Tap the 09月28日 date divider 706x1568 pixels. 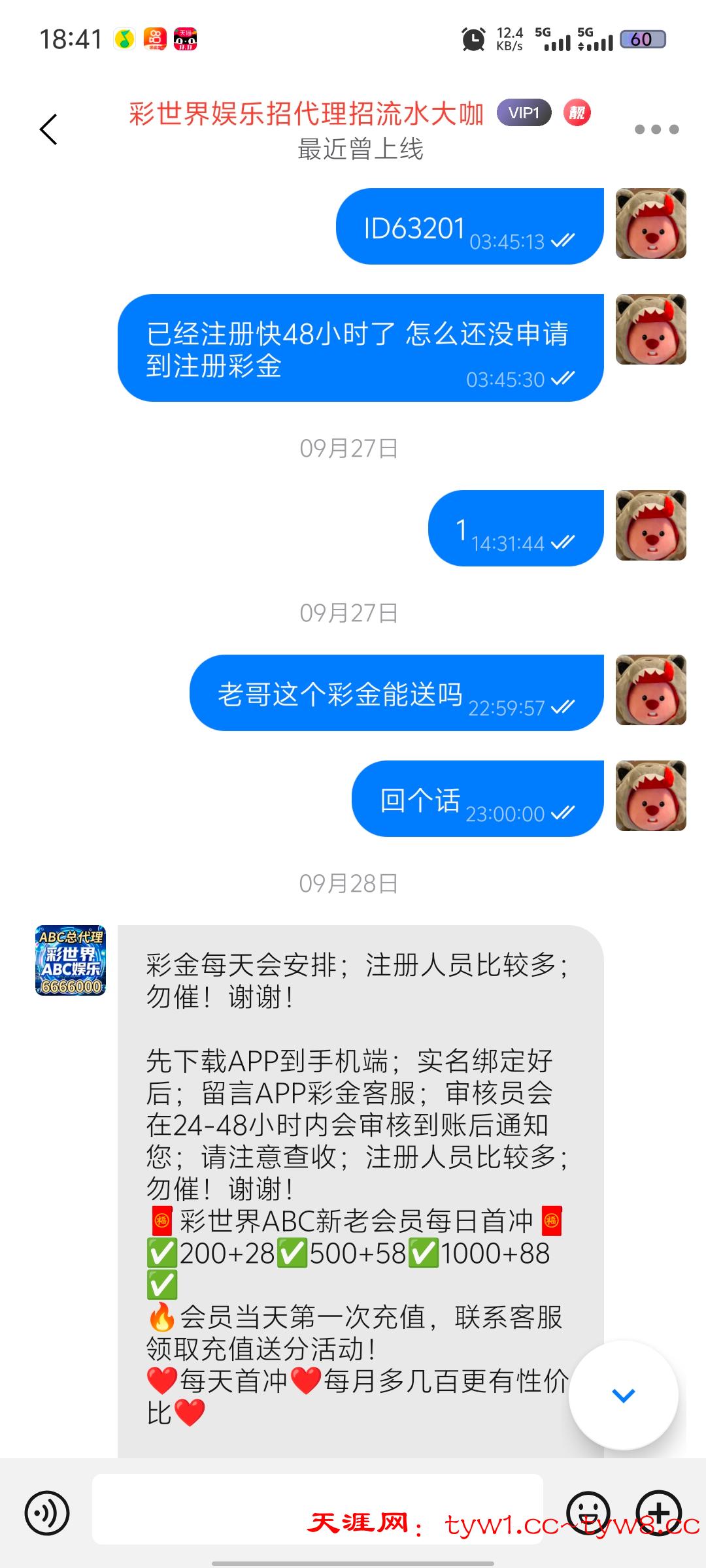(x=350, y=885)
